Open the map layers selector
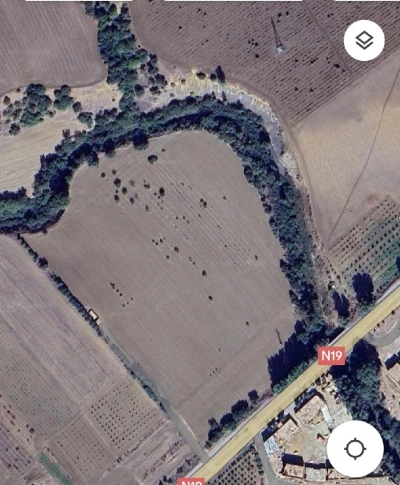This screenshot has height=485, width=400. coord(364,40)
